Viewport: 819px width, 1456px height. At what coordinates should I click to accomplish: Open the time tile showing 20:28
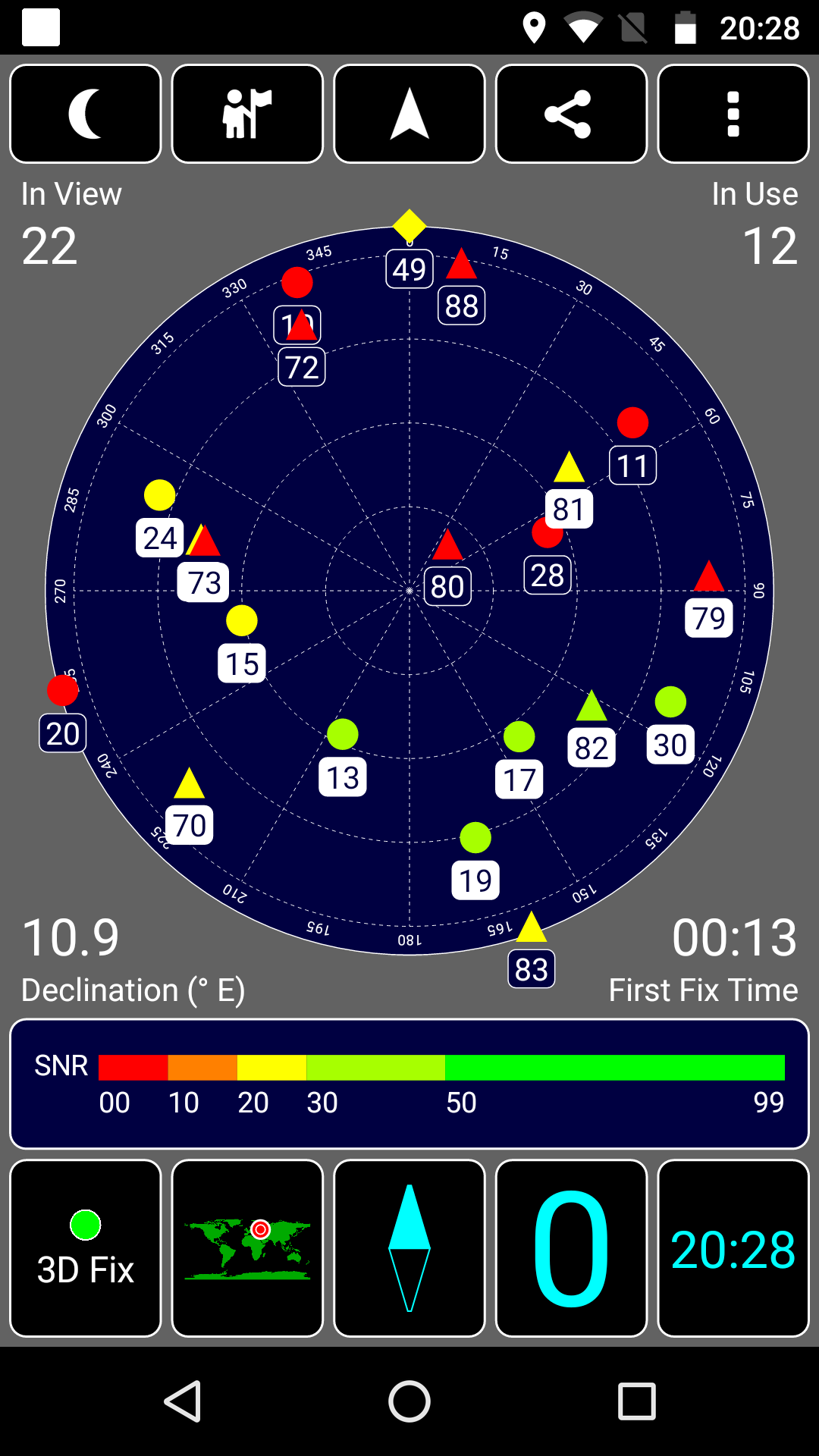[733, 1247]
